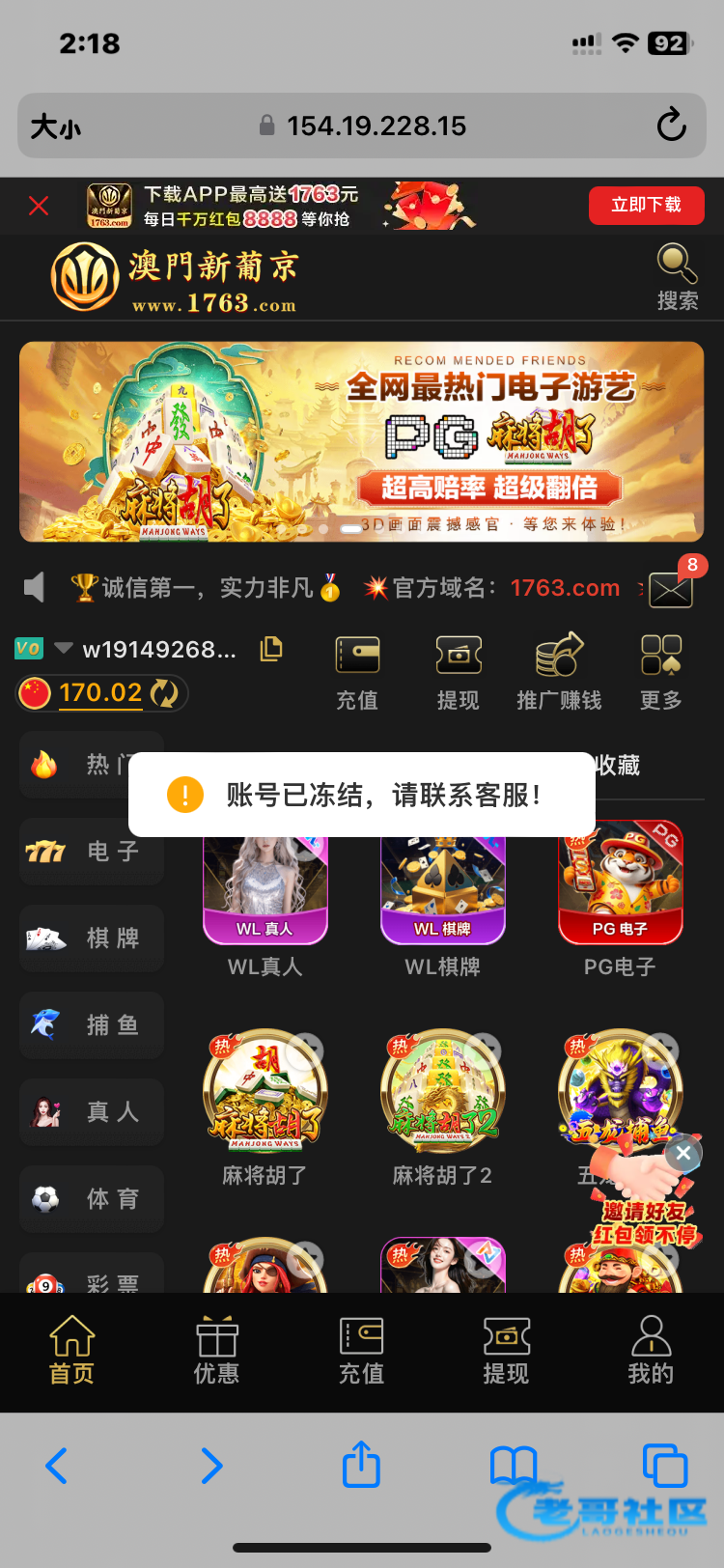724x1568 pixels.
Task: Open the 搜索 search icon
Action: click(677, 276)
